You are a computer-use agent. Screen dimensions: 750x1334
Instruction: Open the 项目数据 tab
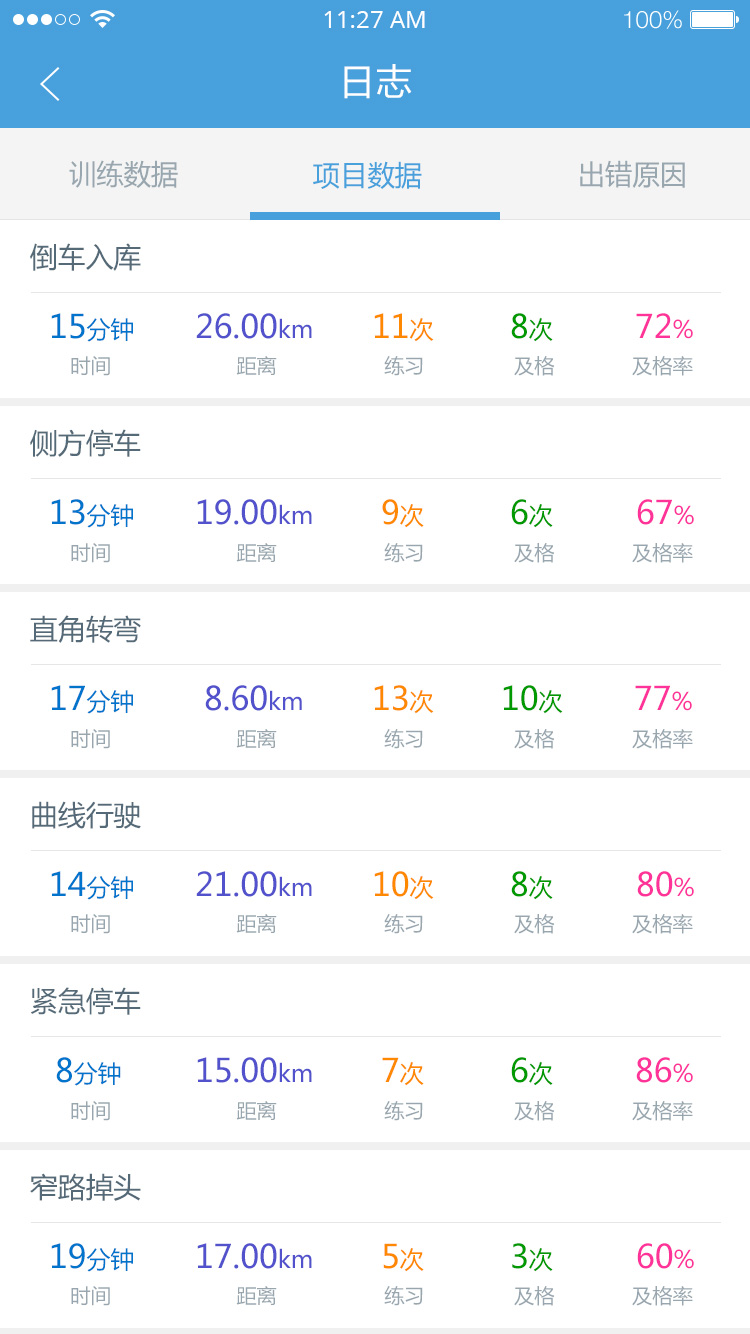tap(375, 174)
